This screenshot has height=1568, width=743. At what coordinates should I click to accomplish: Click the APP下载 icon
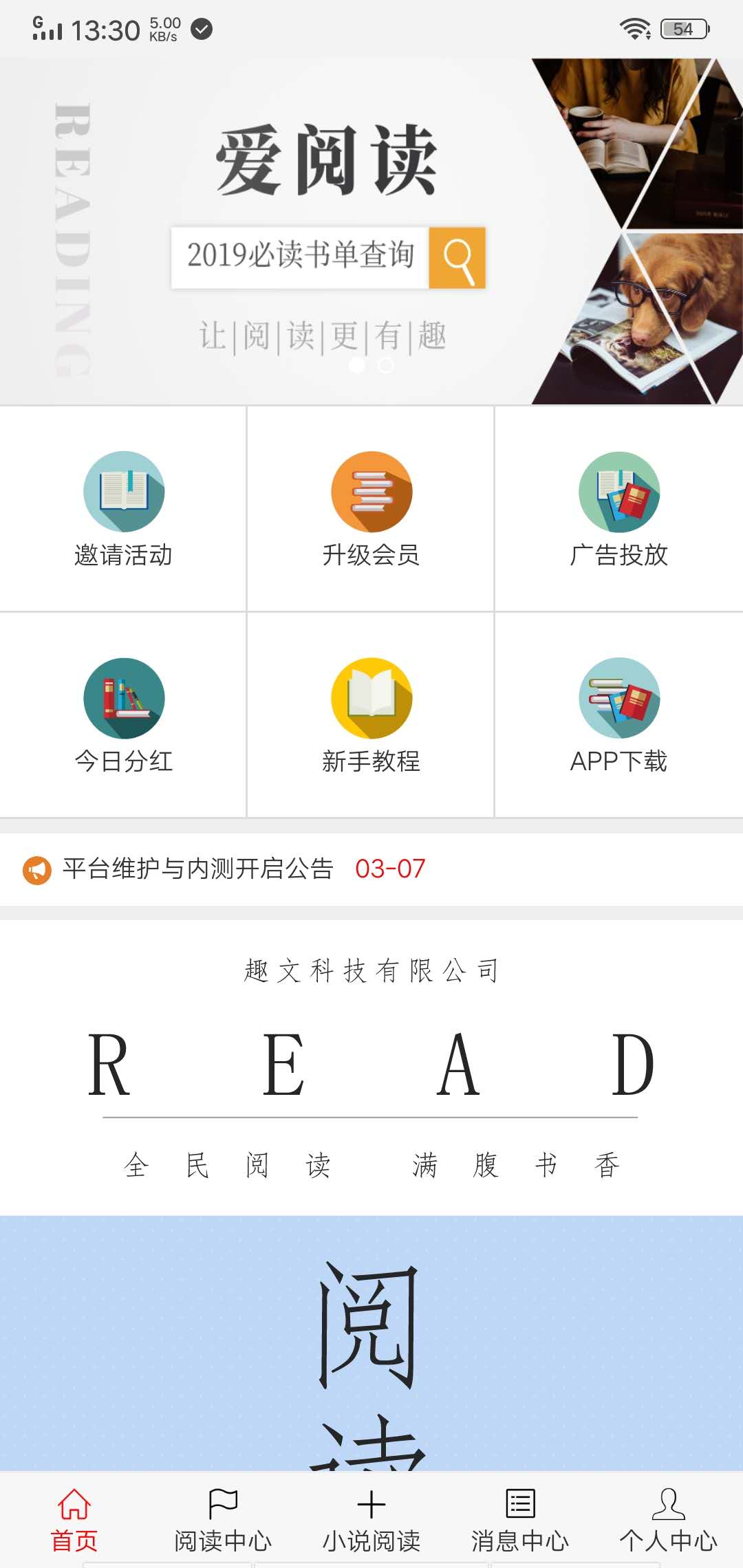click(619, 698)
